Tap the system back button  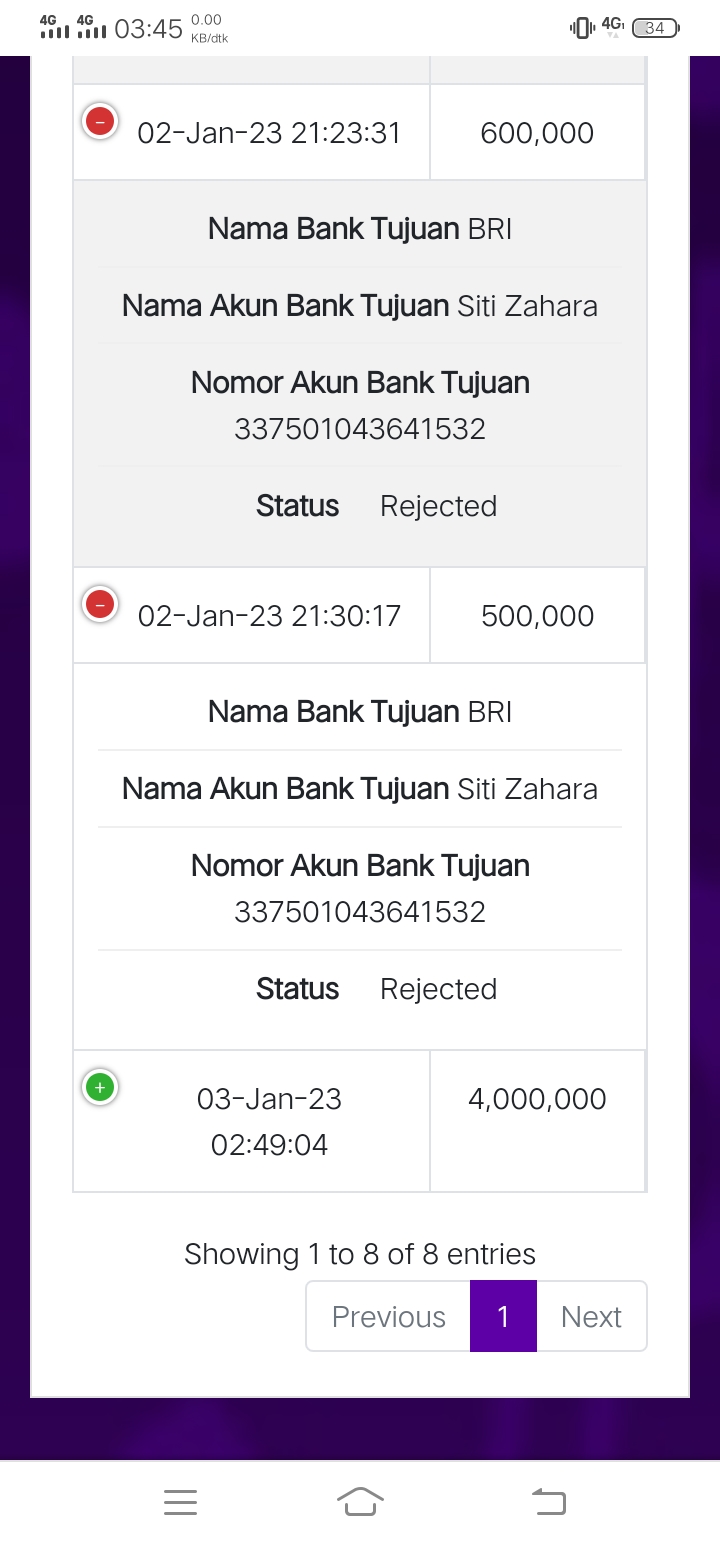pyautogui.click(x=548, y=1502)
